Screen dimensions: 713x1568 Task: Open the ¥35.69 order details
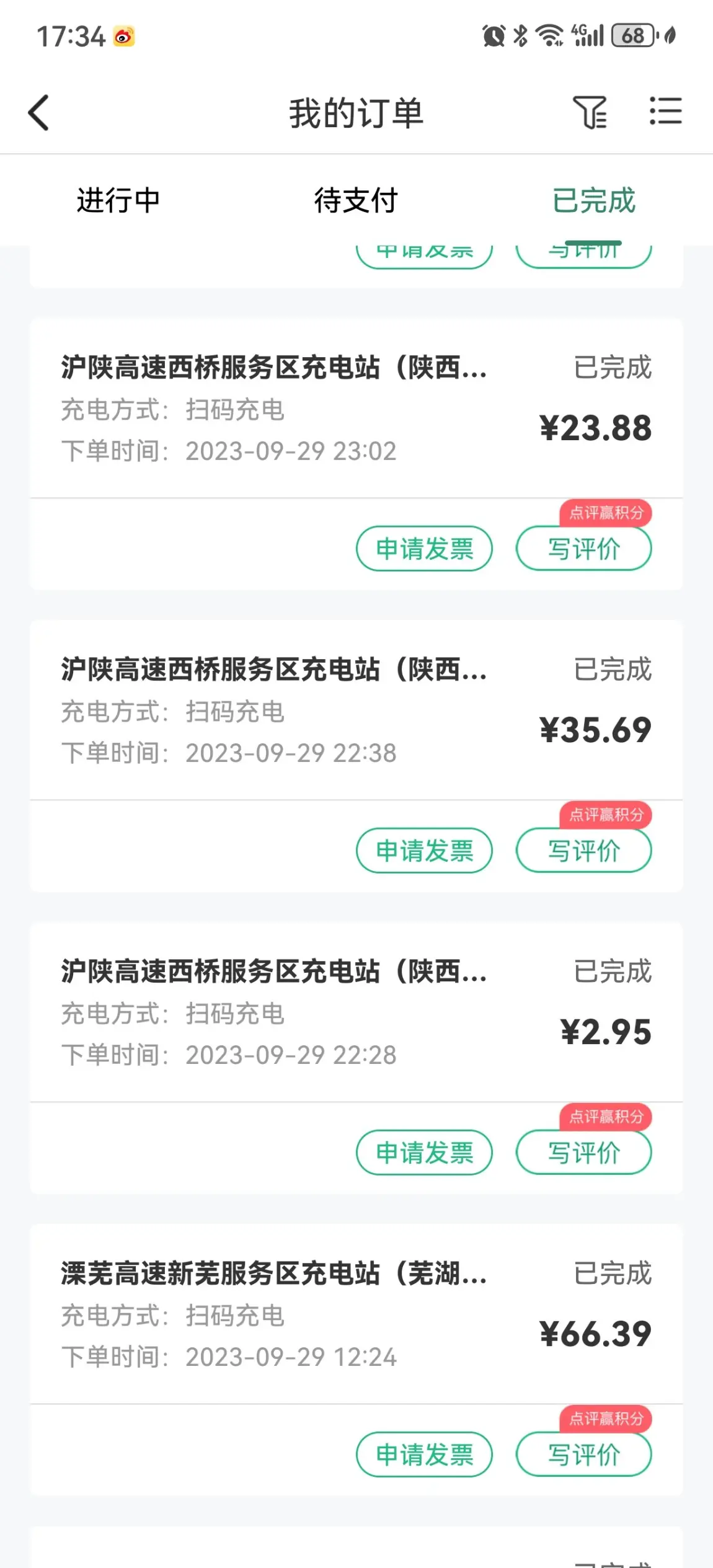coord(356,711)
